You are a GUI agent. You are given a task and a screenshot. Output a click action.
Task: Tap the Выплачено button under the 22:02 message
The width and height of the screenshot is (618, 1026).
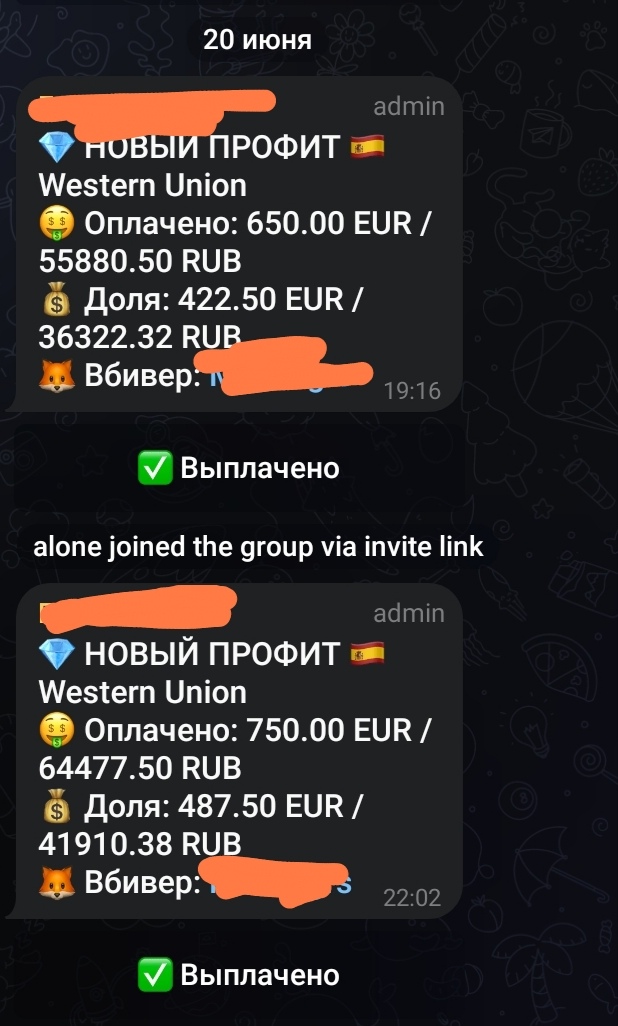pos(239,974)
